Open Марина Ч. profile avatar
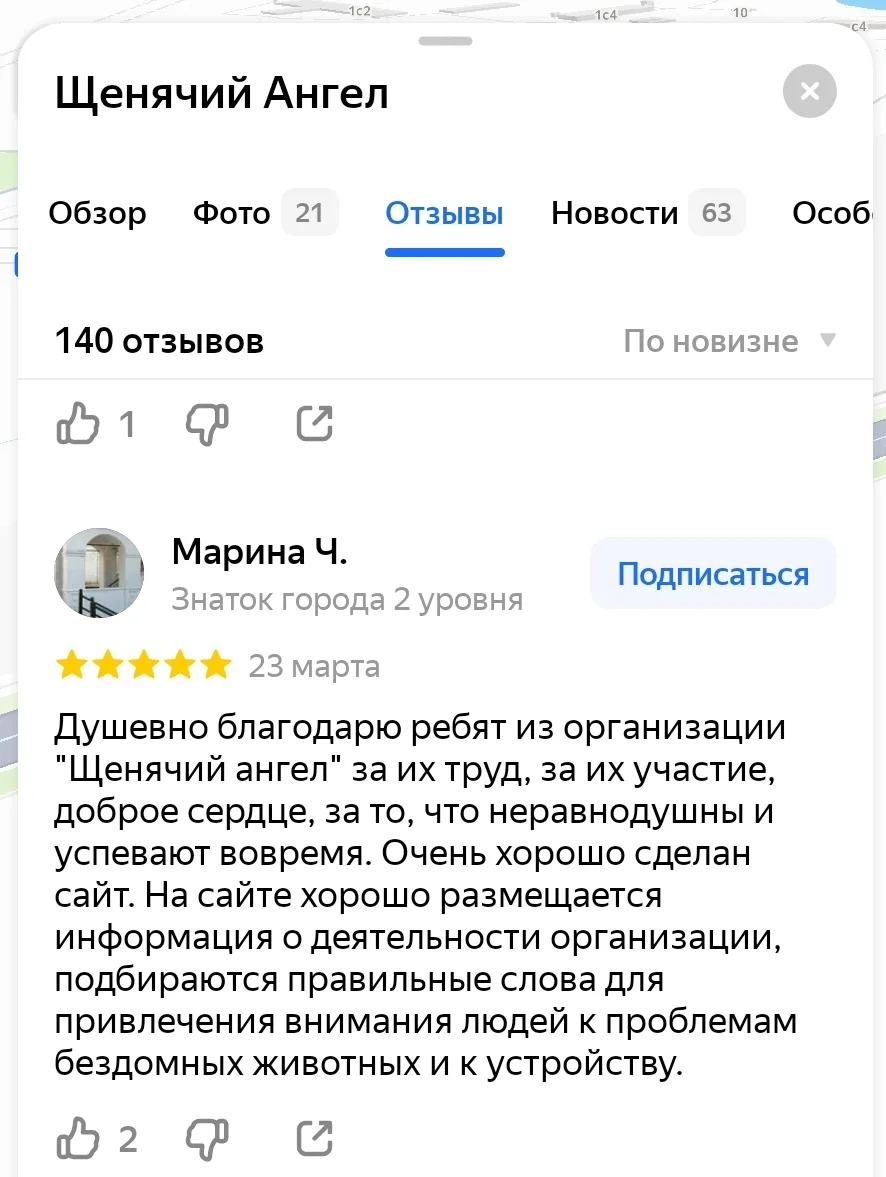Screen dimensions: 886x1177 tap(98, 573)
